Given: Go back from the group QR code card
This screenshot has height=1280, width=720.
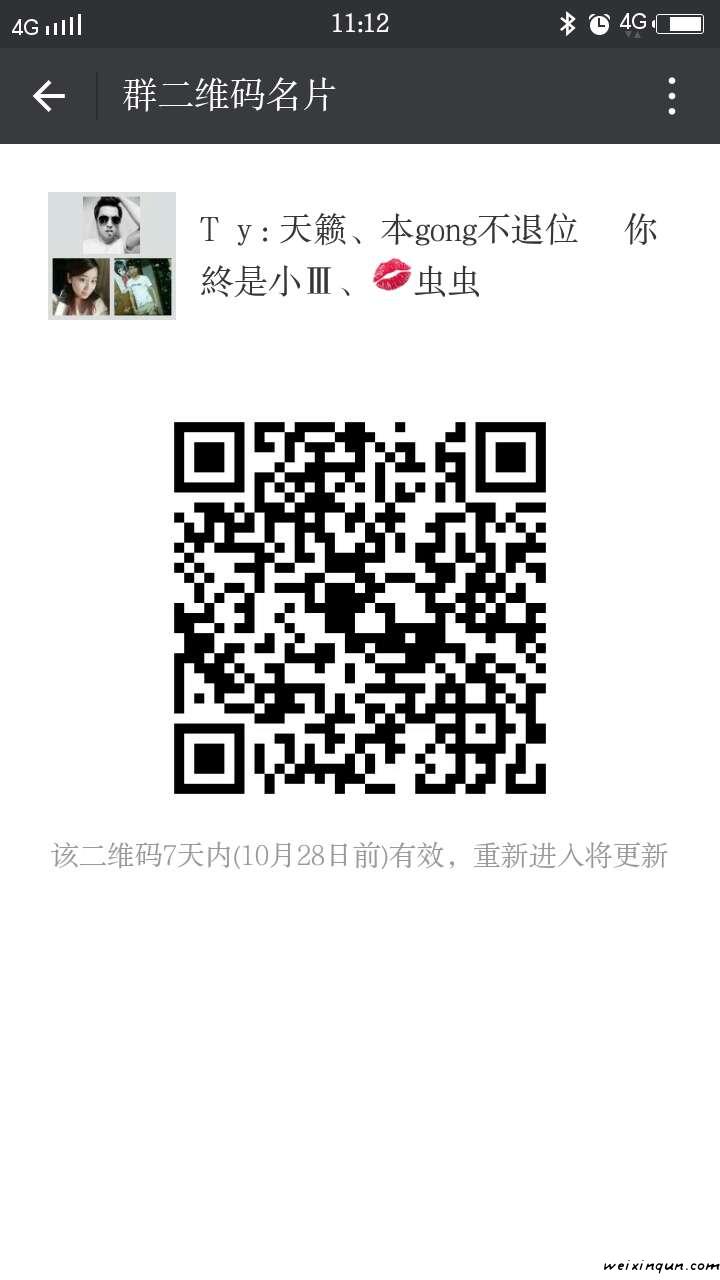Looking at the screenshot, I should [x=48, y=96].
